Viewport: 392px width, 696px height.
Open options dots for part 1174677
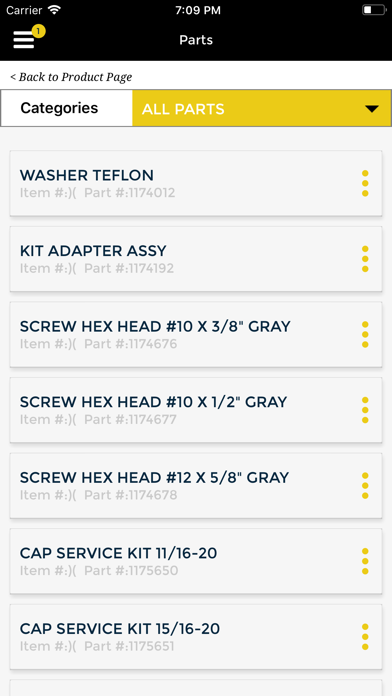(365, 410)
